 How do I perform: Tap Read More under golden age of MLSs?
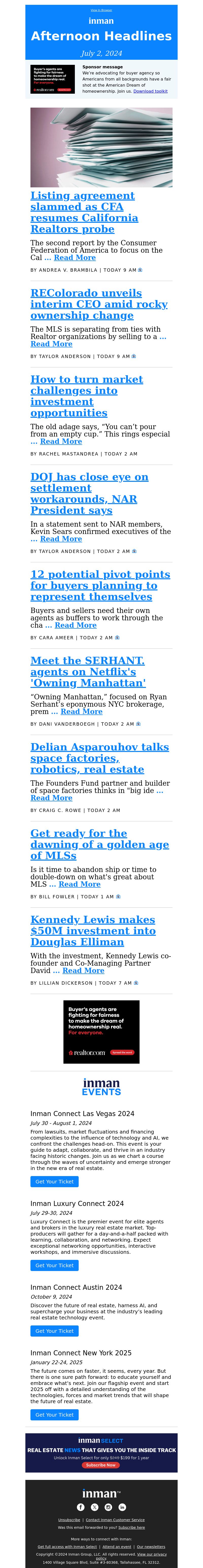(x=80, y=884)
